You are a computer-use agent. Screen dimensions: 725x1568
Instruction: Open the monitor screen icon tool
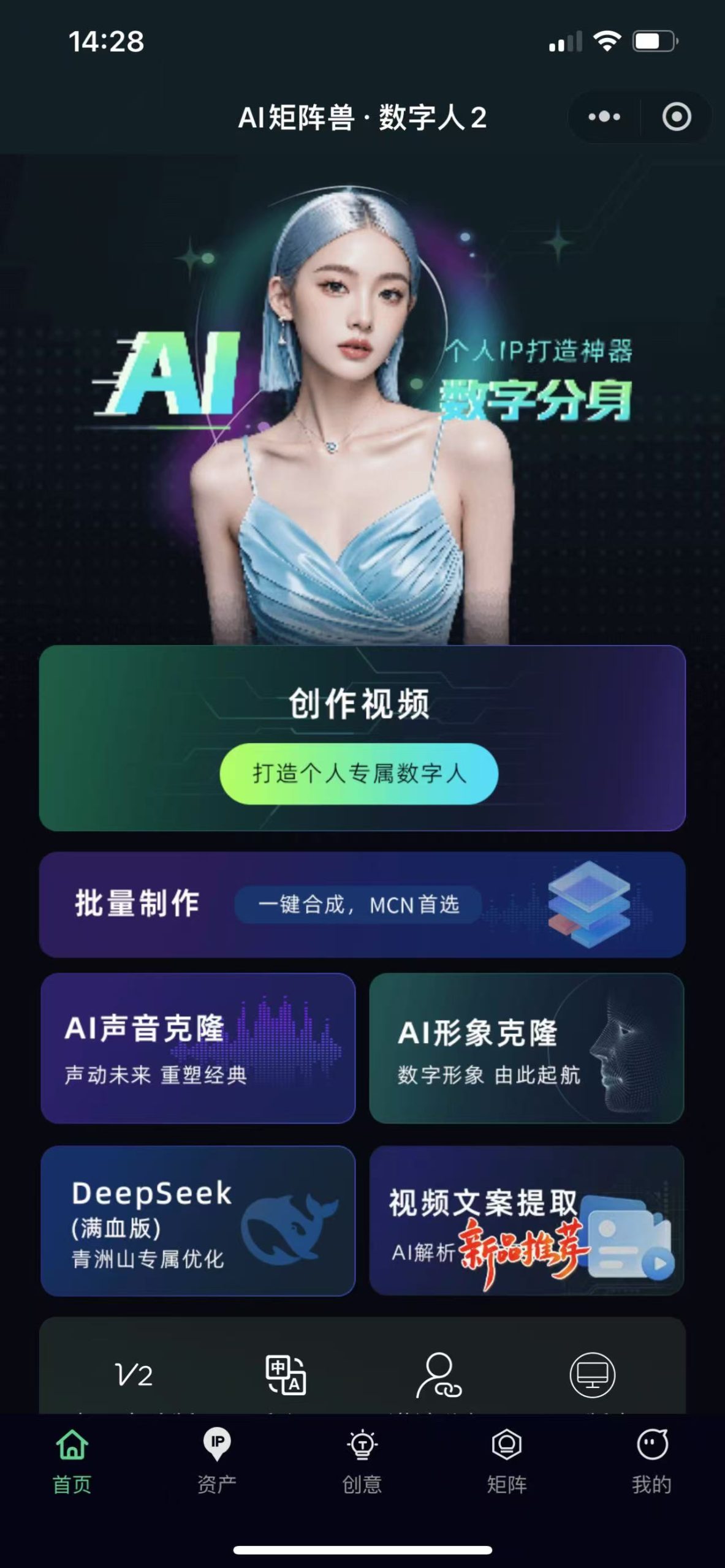[x=592, y=1375]
